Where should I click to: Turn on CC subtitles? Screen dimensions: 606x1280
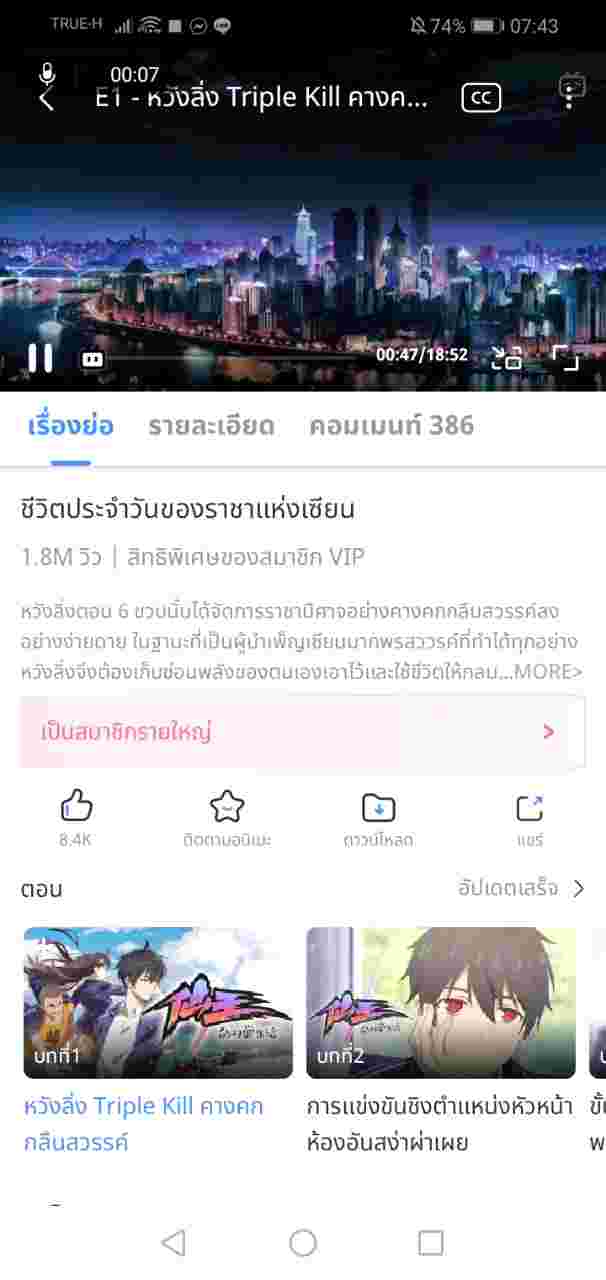tap(481, 97)
